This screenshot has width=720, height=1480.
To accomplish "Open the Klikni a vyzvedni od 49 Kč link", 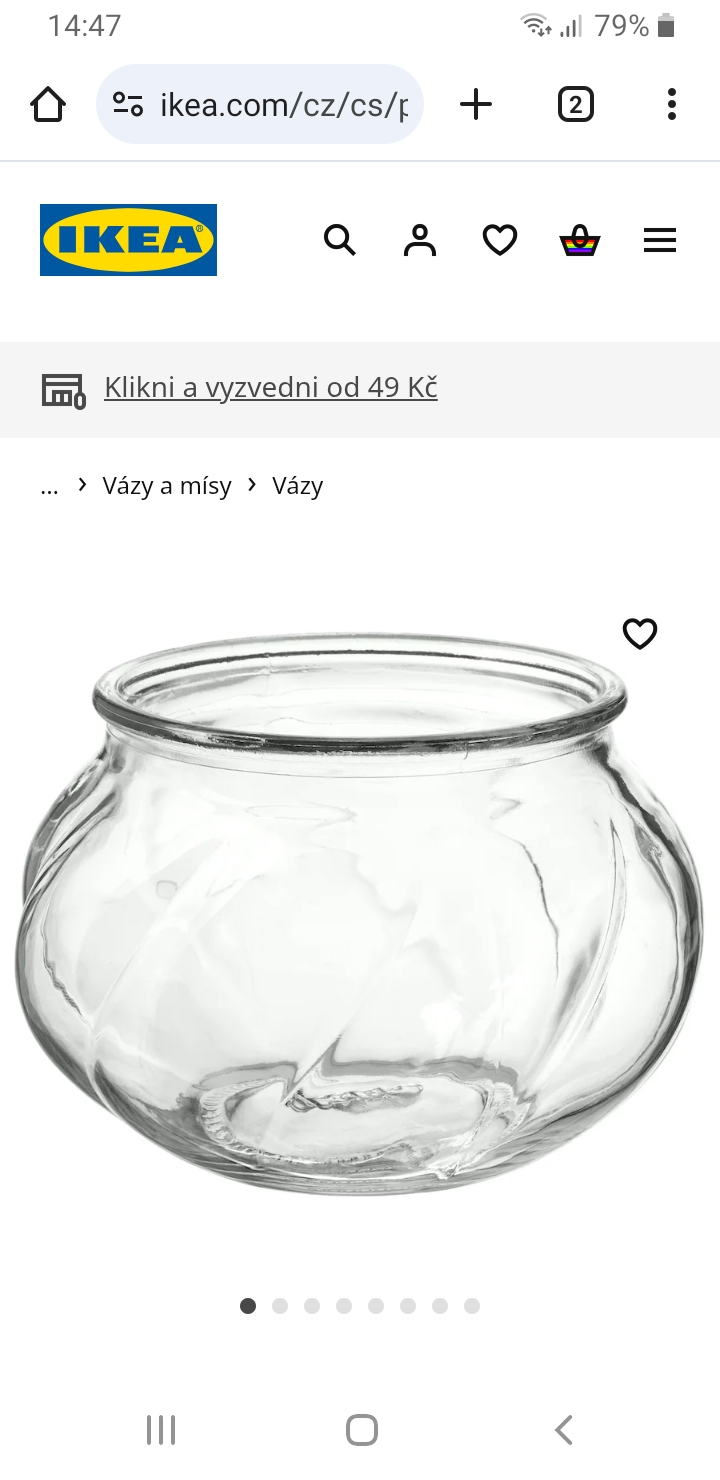I will 270,388.
